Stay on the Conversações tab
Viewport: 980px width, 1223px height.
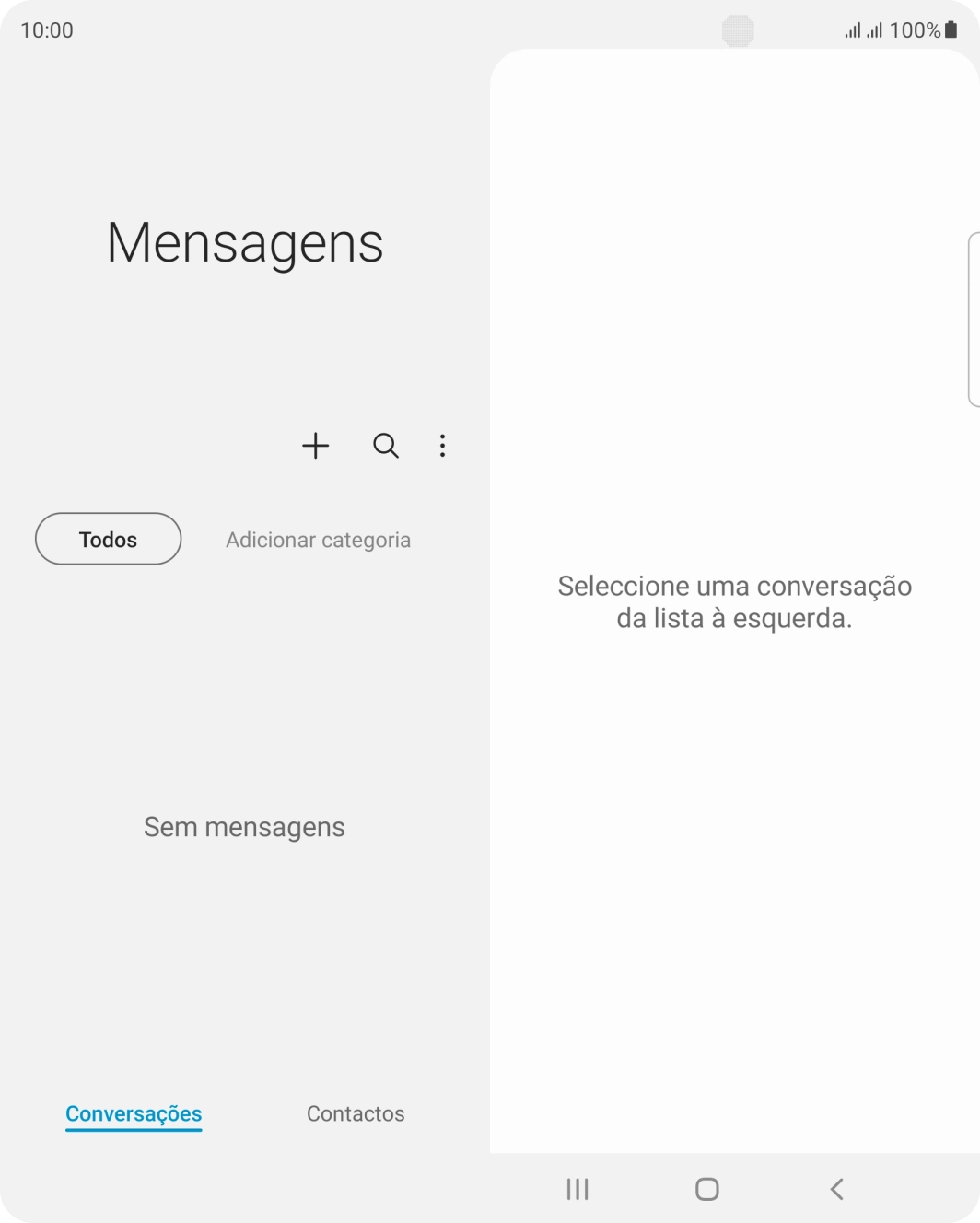(134, 1113)
